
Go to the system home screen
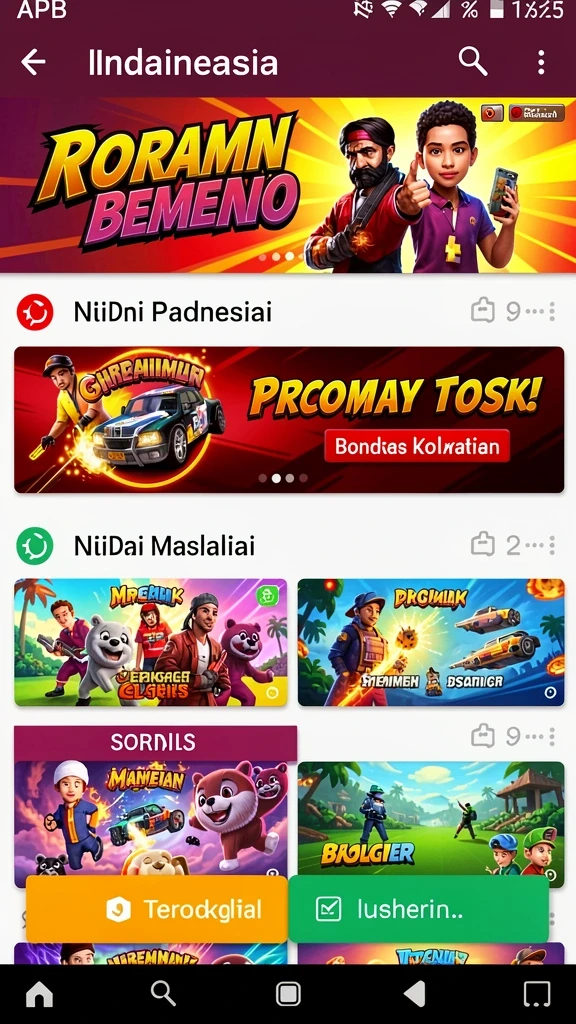pyautogui.click(x=39, y=995)
